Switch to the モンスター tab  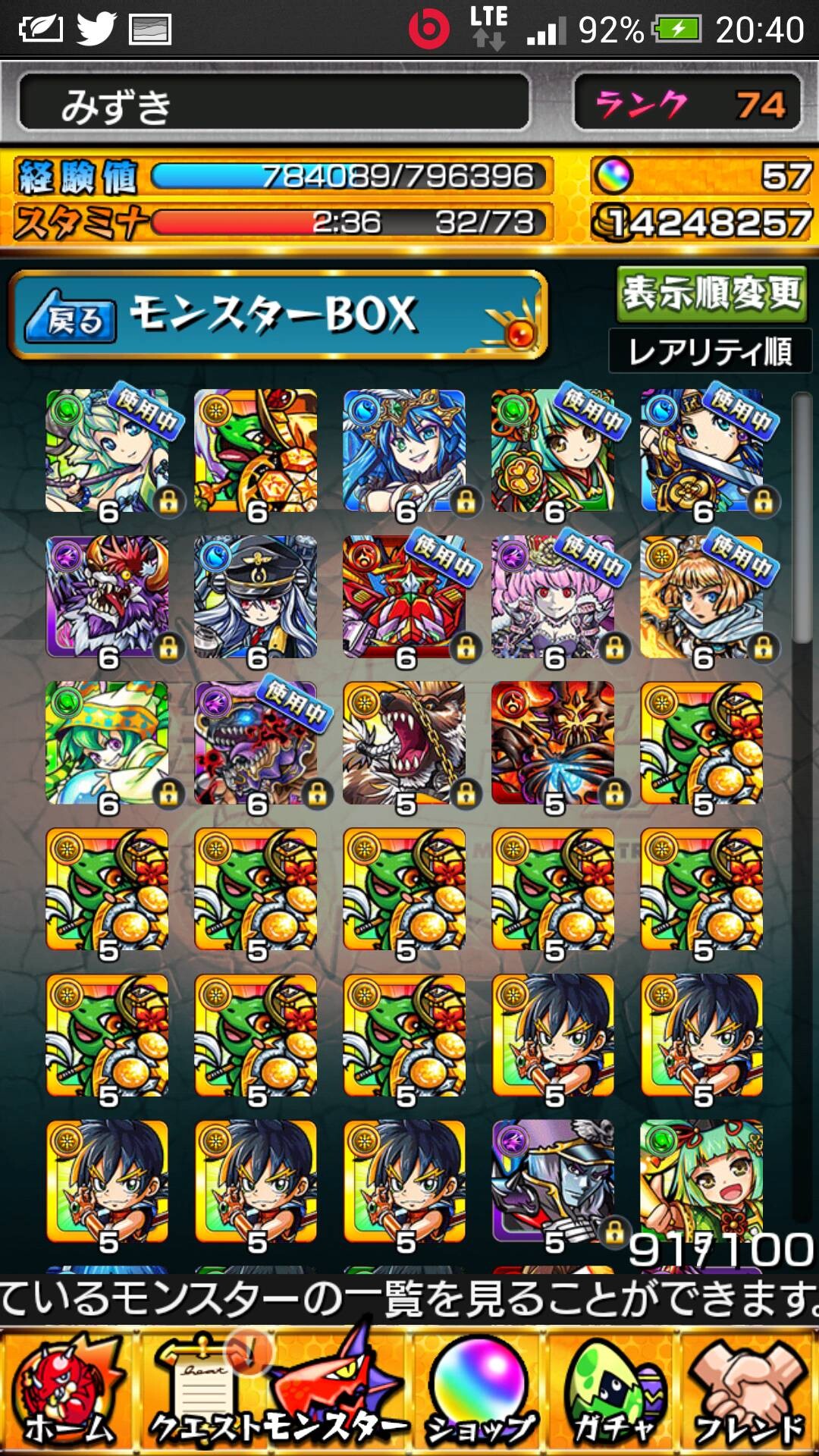[337, 1394]
